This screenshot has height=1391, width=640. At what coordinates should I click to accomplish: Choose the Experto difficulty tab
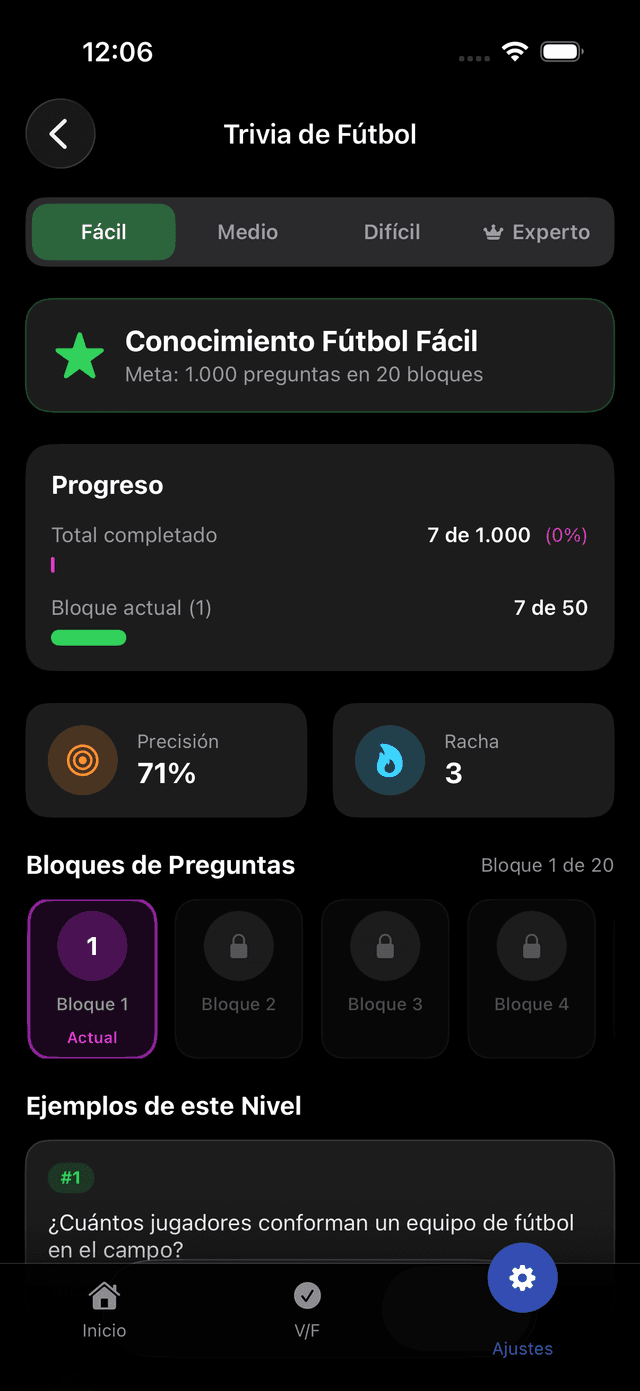pos(537,232)
